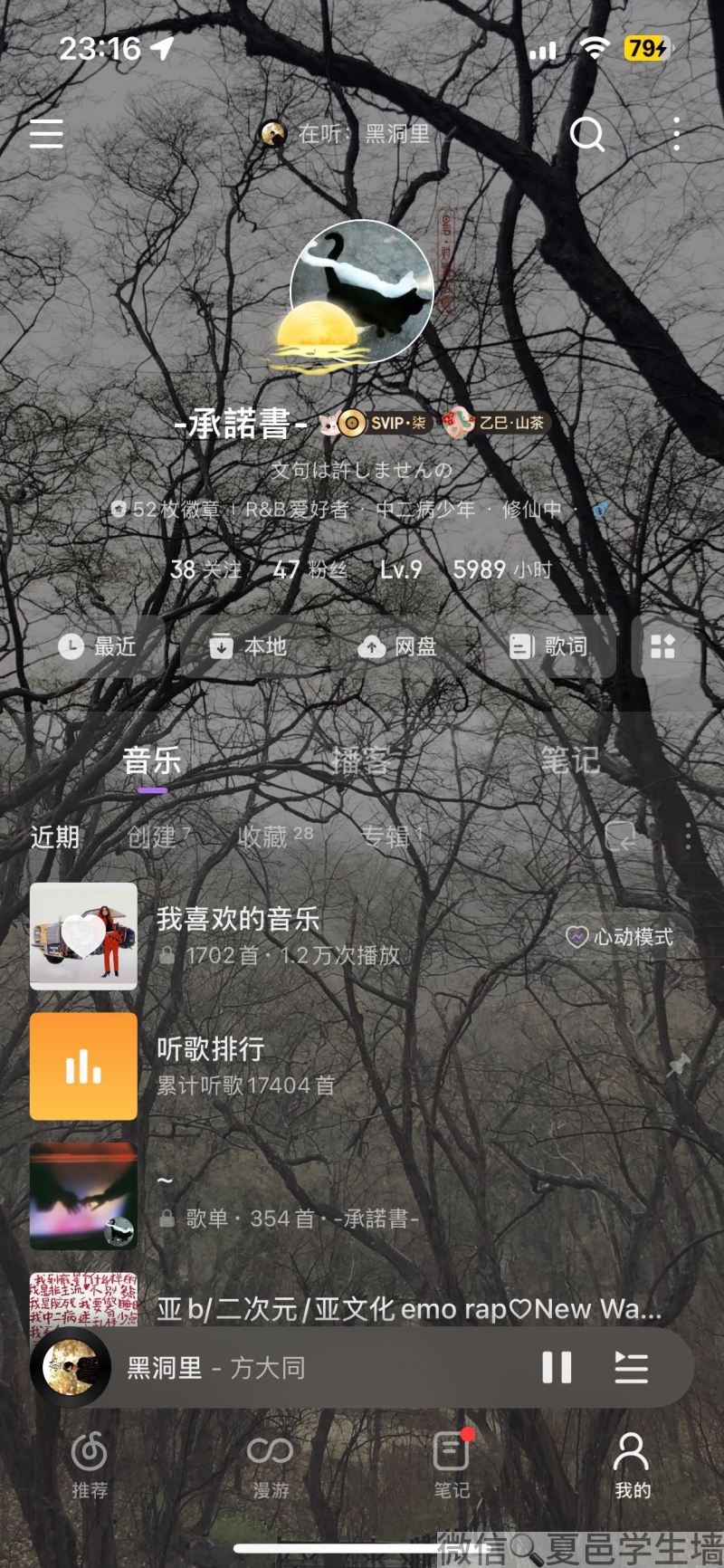Go to the 推荐 tab
Image resolution: width=724 pixels, height=1568 pixels.
click(x=90, y=1465)
